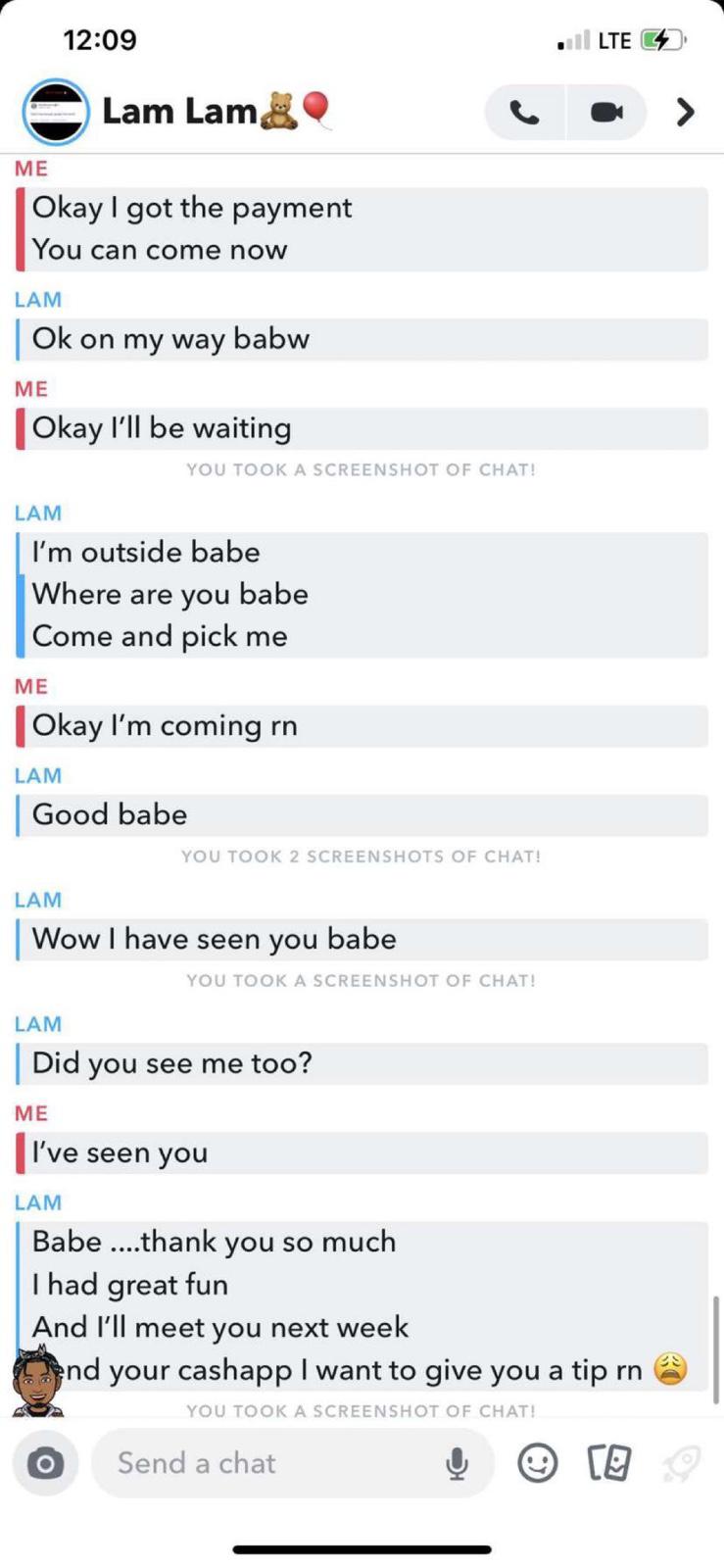This screenshot has width=724, height=1568.
Task: Tap the Send a chat field
Action: pyautogui.click(x=265, y=1463)
